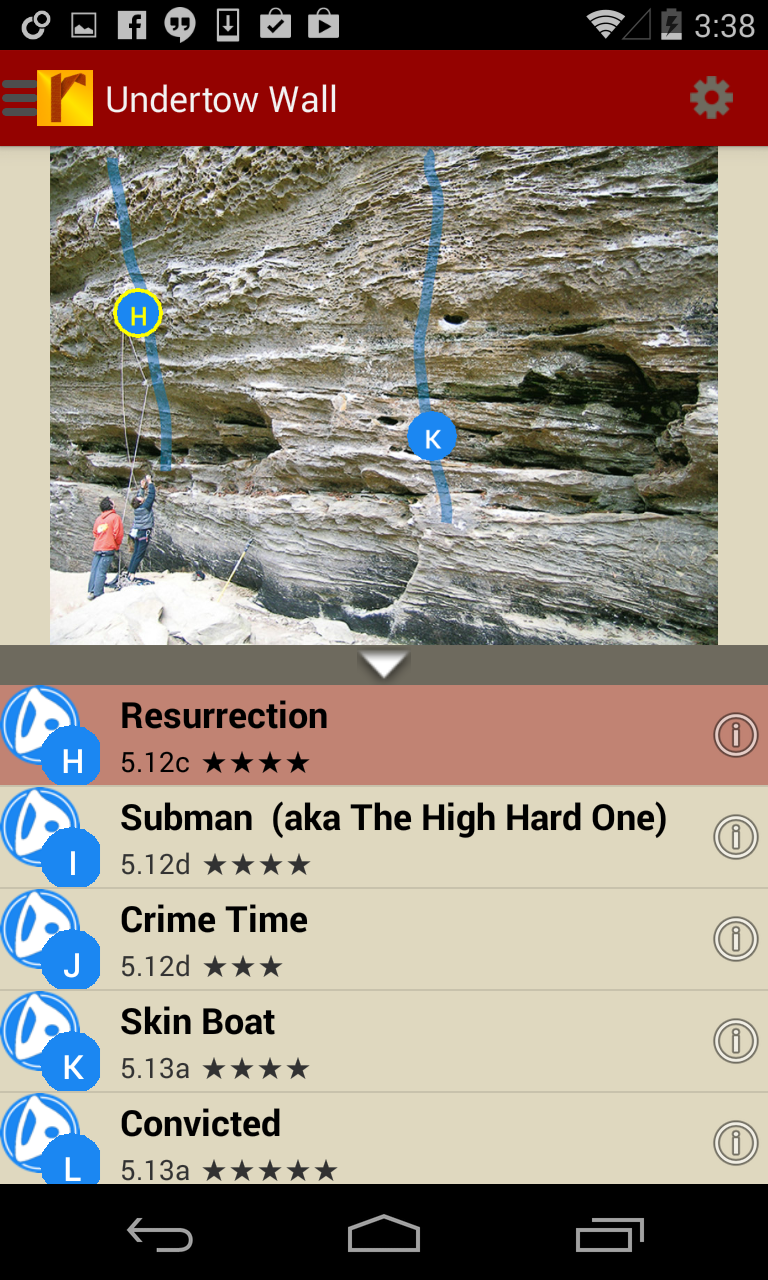
Task: Show info for Subman
Action: coord(735,837)
